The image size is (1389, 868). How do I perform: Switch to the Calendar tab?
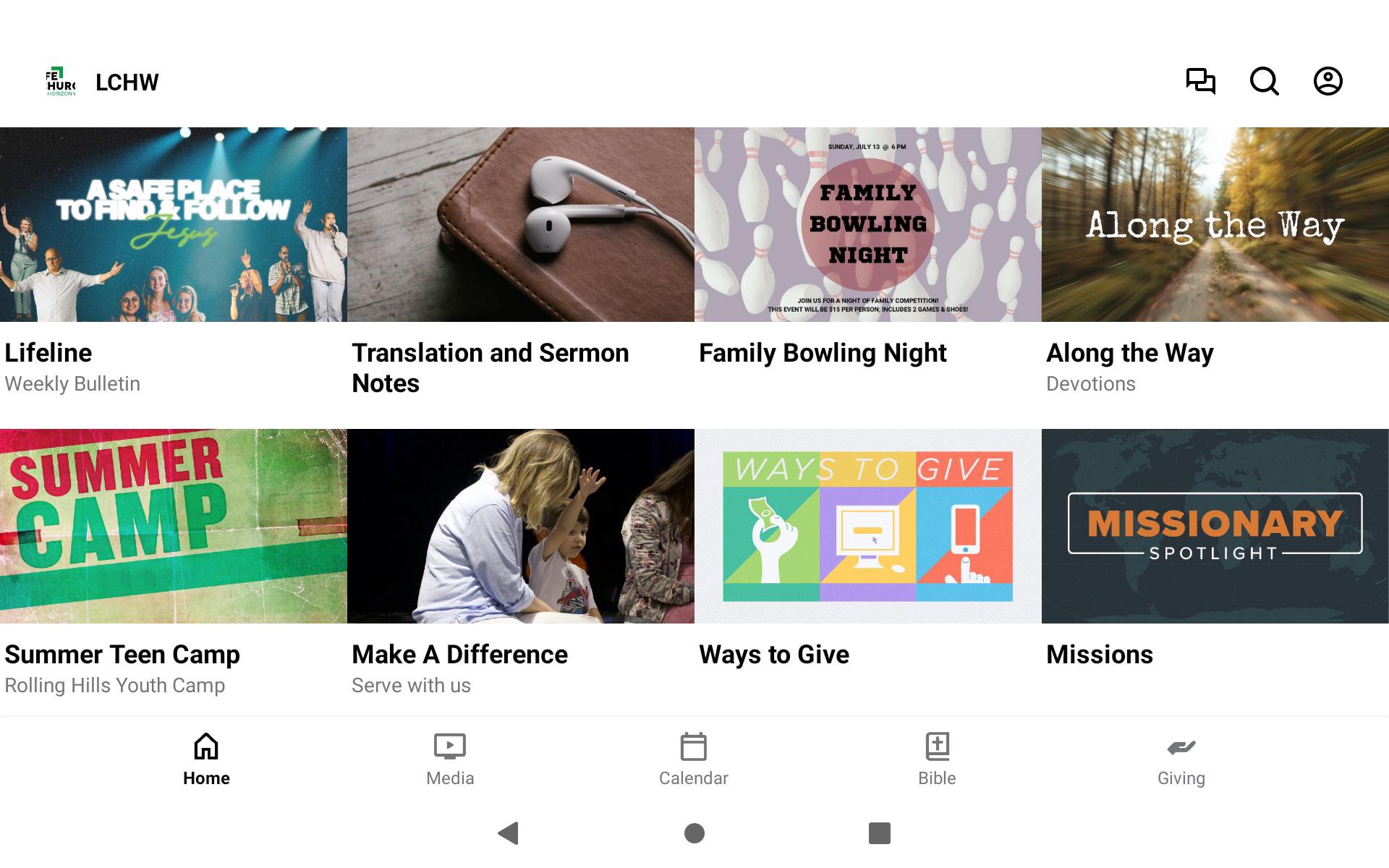[x=693, y=759]
